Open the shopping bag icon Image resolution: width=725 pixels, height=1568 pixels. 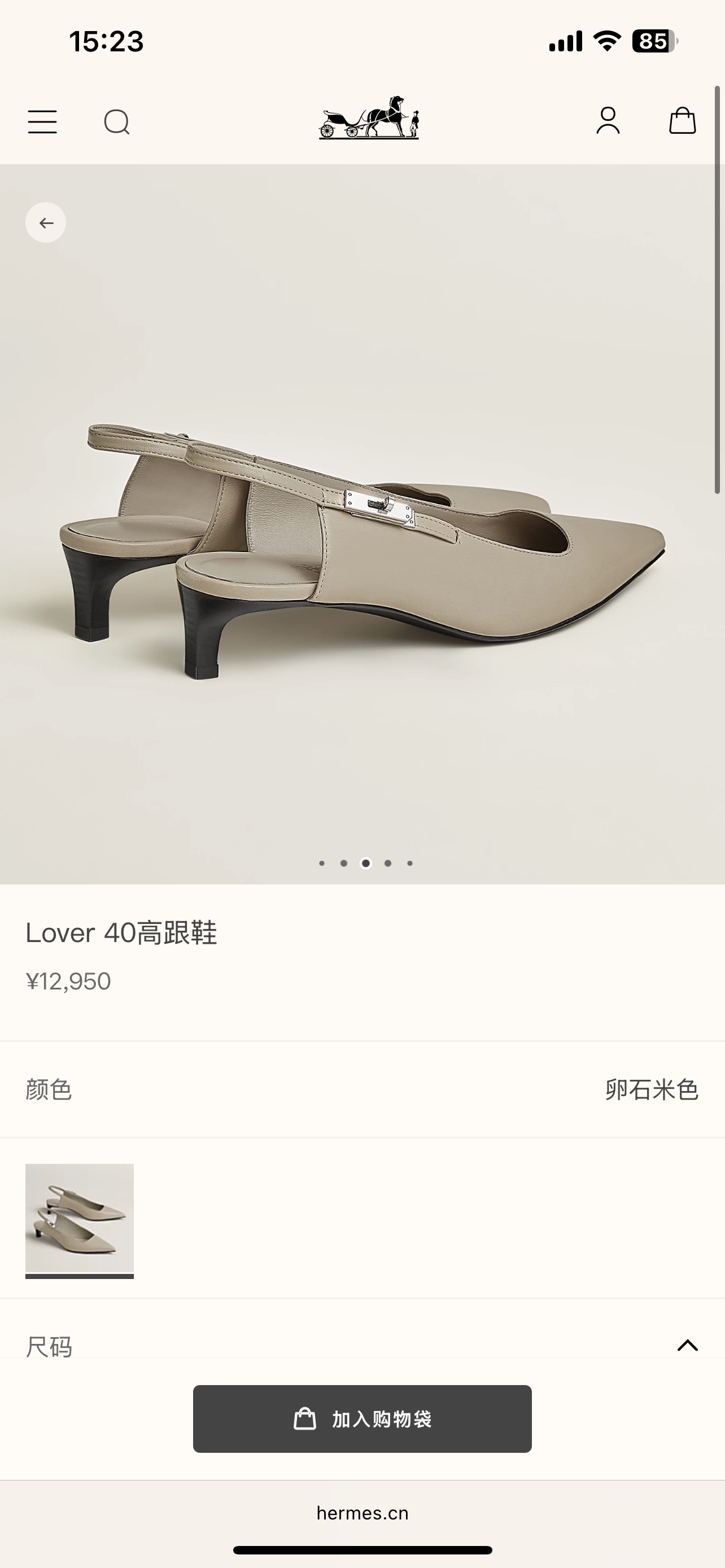pos(682,121)
